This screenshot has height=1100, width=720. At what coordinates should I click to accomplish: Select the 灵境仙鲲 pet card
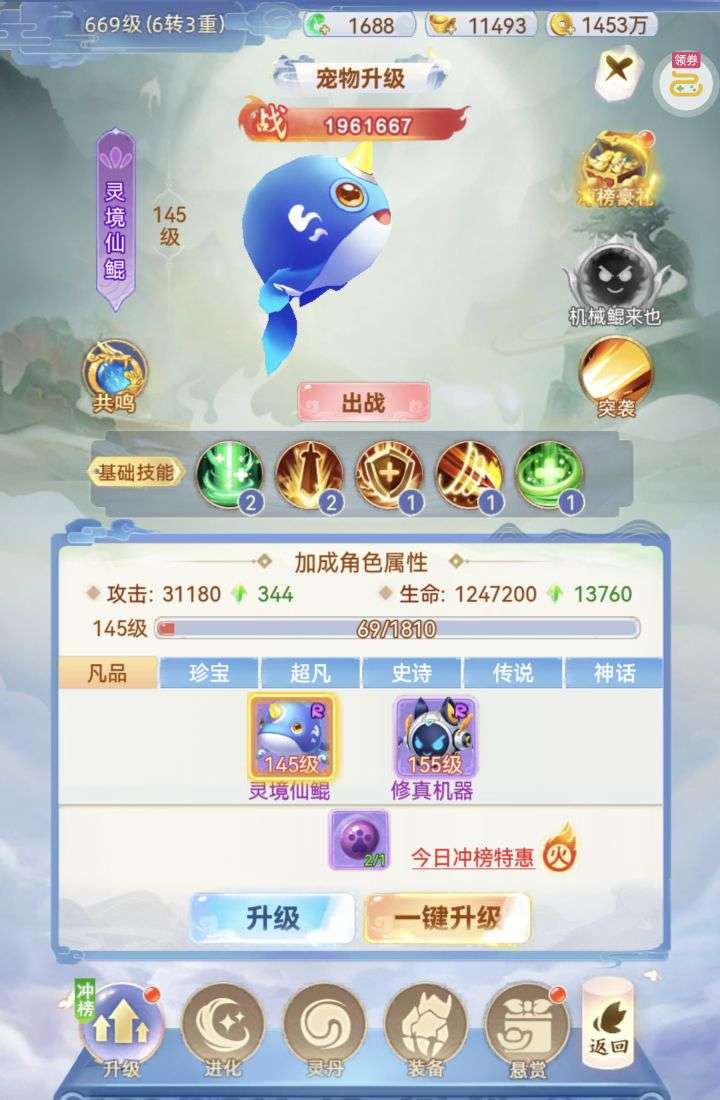pyautogui.click(x=292, y=738)
